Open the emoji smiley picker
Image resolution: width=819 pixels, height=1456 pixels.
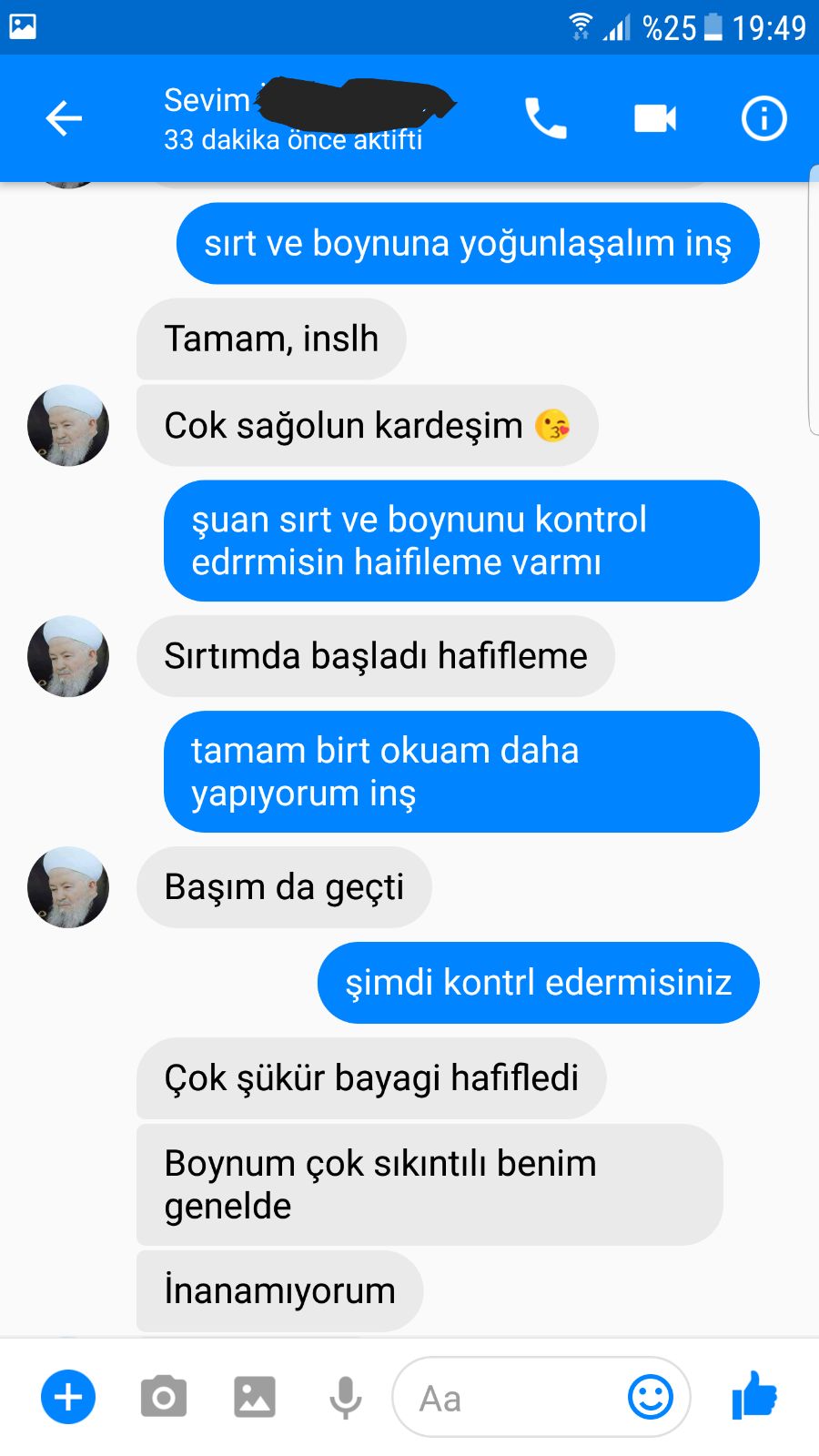tap(651, 1397)
